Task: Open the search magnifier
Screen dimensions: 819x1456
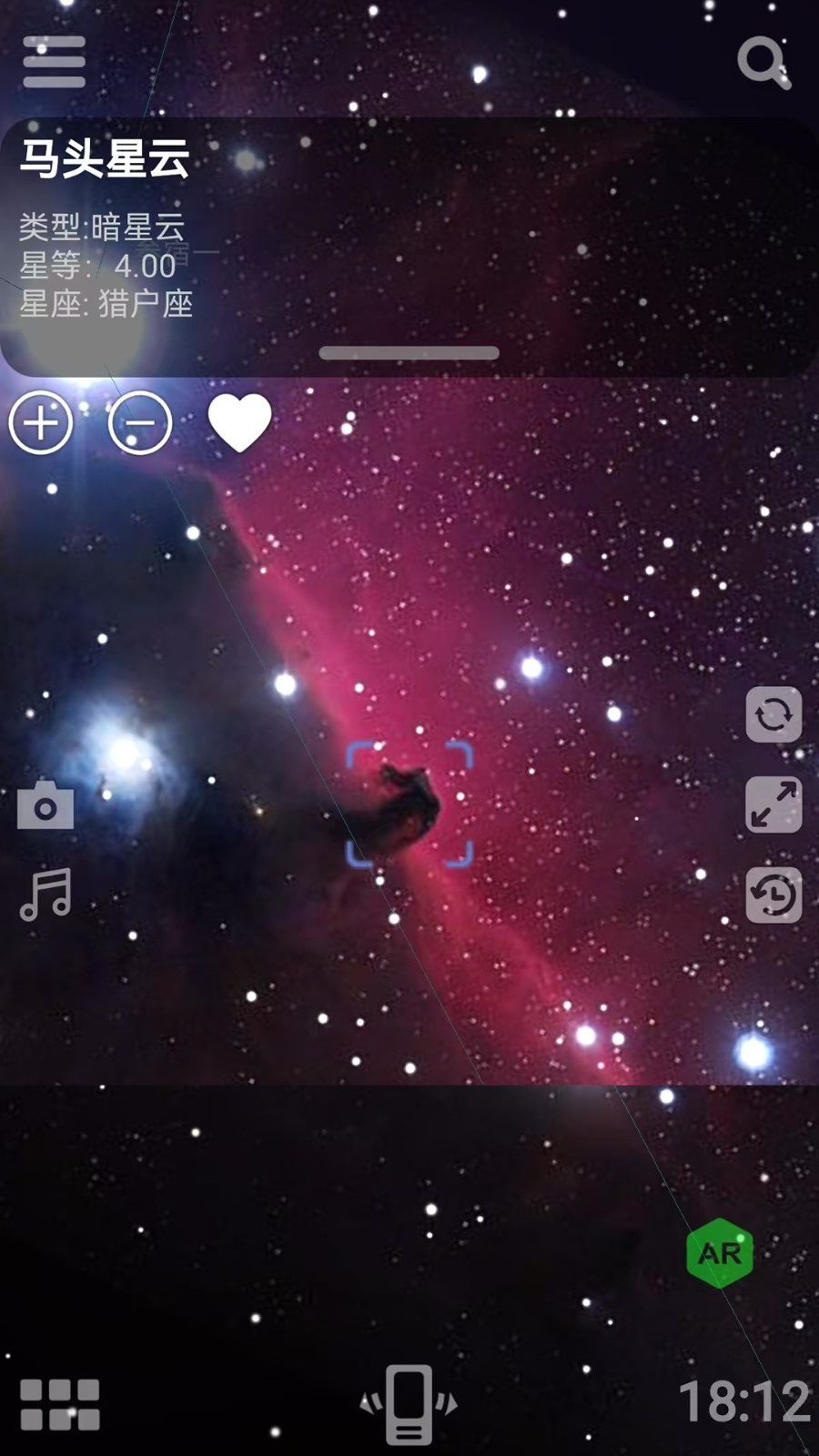Action: tap(763, 62)
